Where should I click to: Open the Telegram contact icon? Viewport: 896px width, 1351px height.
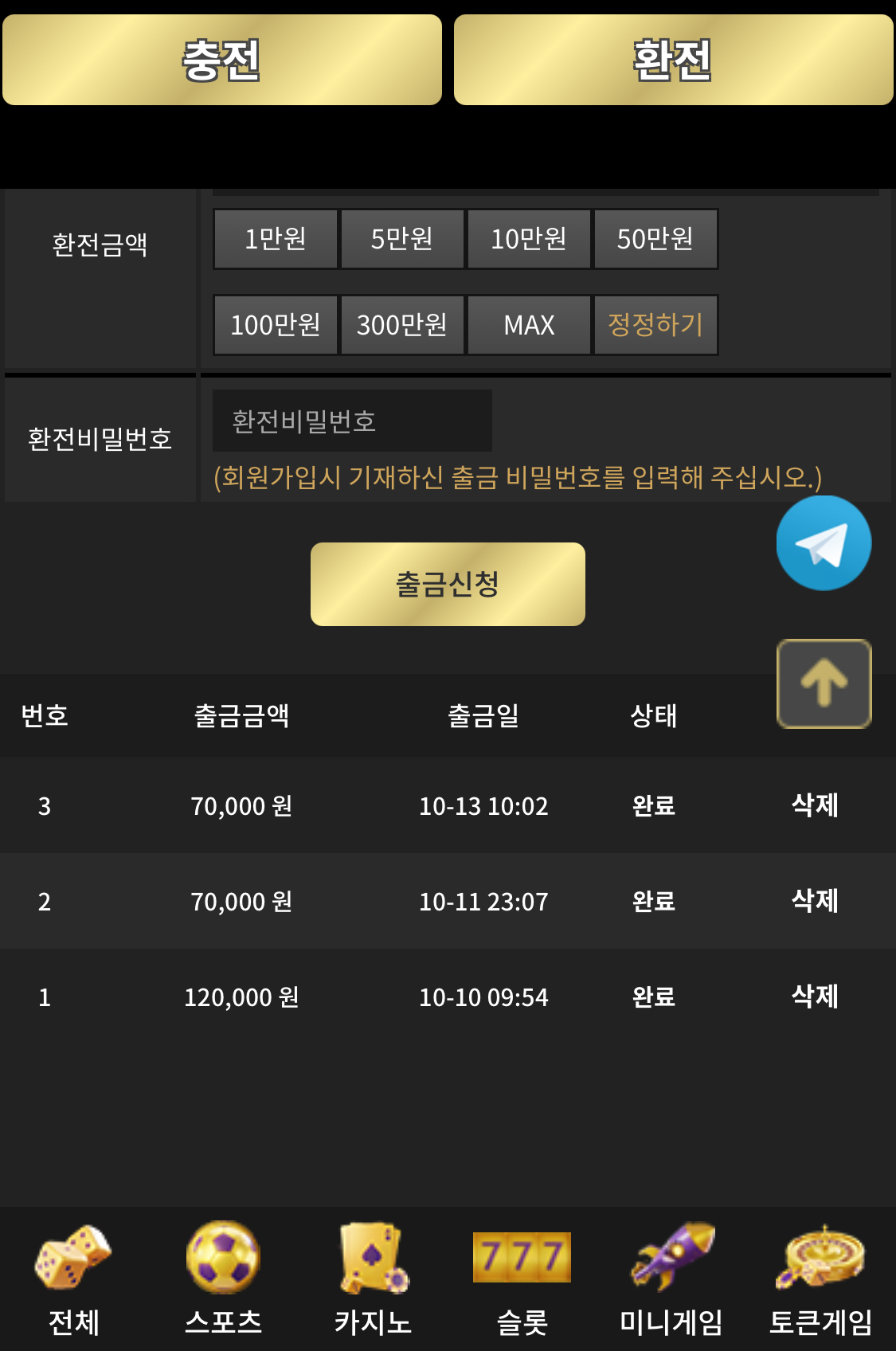click(x=824, y=543)
